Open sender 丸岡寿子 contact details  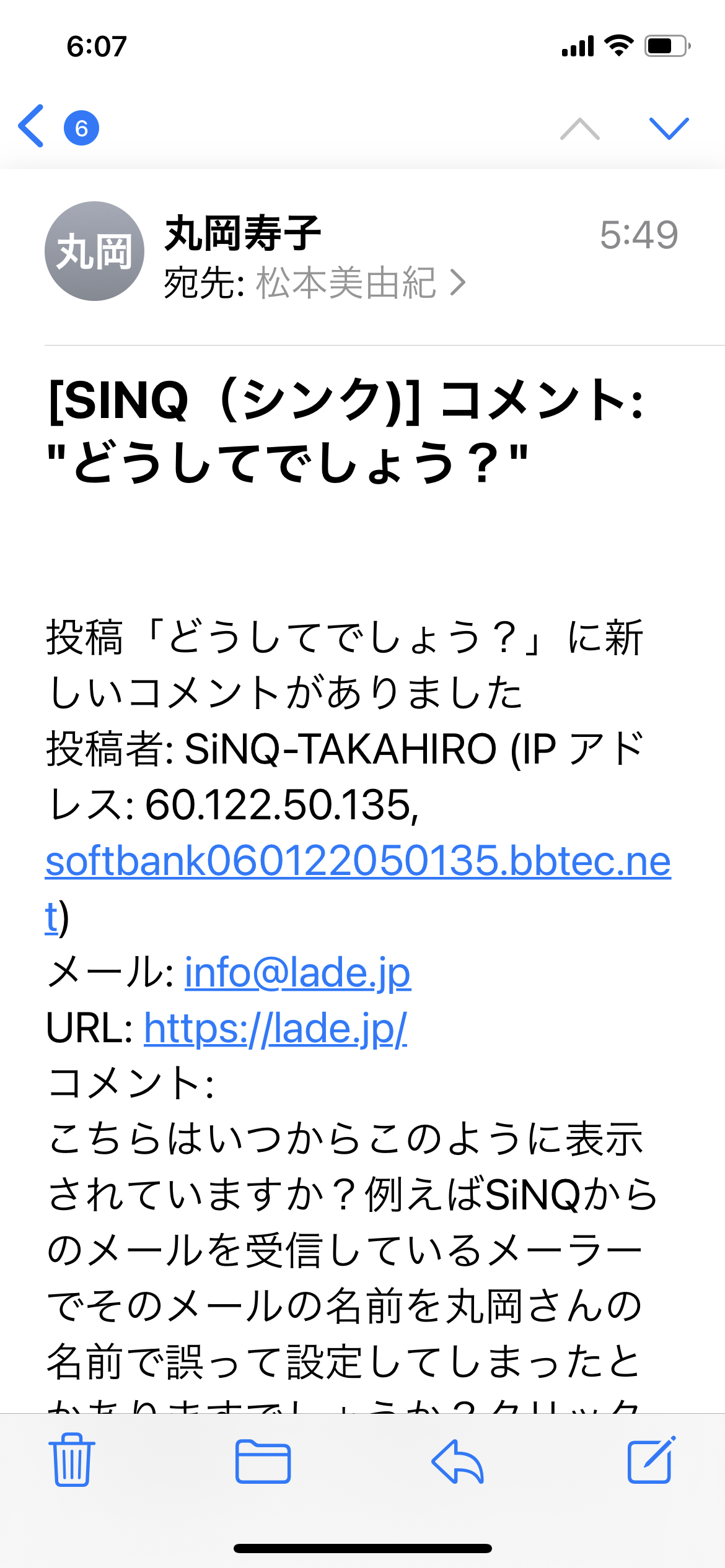click(x=242, y=233)
